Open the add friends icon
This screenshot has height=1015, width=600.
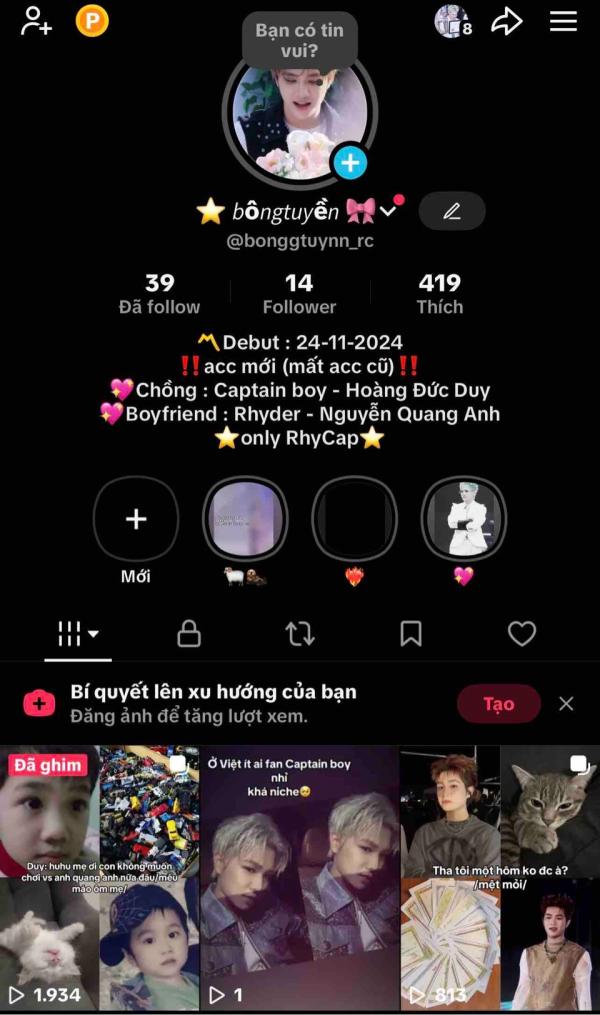(36, 21)
